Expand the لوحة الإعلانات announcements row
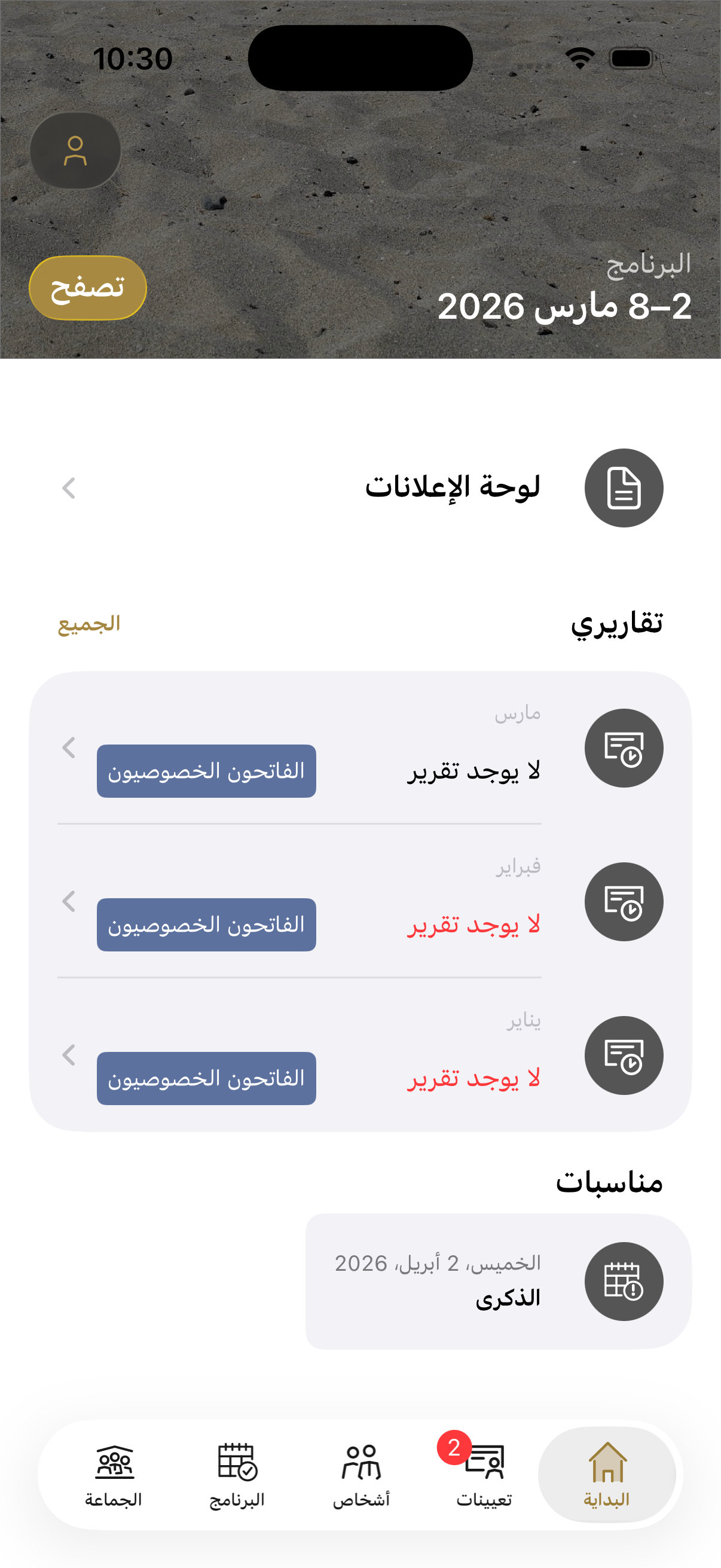The width and height of the screenshot is (721, 1568). click(x=69, y=487)
